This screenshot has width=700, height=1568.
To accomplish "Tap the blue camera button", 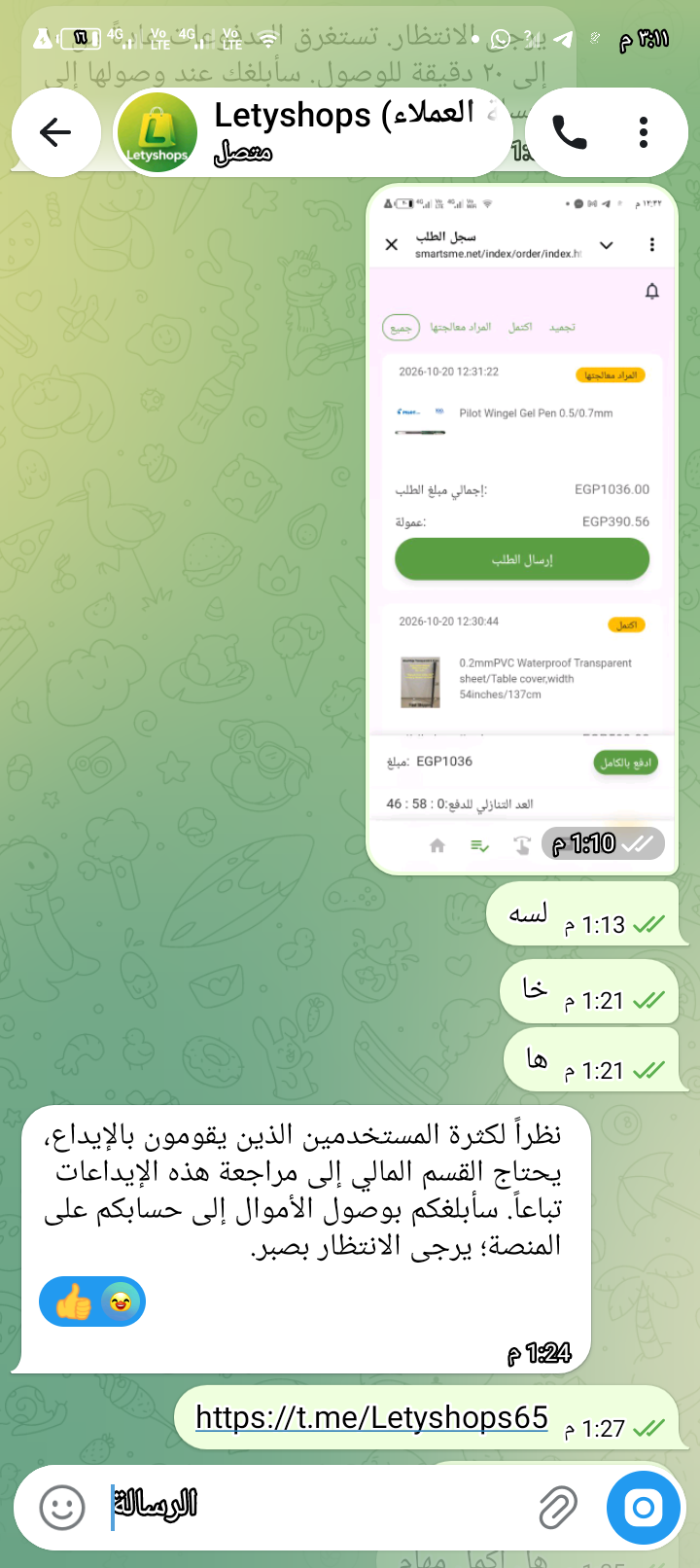I will point(643,1508).
